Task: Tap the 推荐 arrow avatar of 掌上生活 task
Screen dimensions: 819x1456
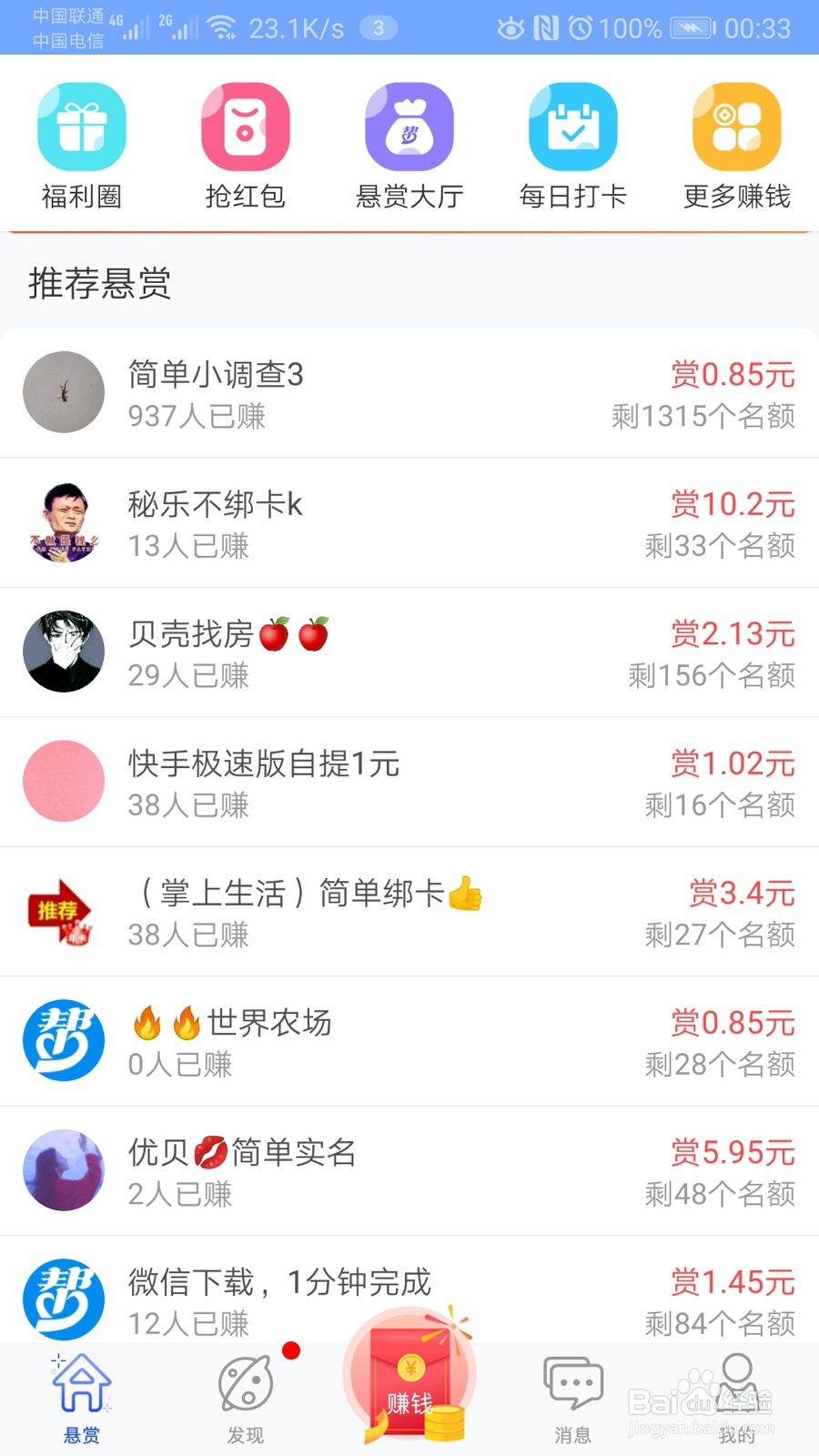Action: click(x=63, y=911)
